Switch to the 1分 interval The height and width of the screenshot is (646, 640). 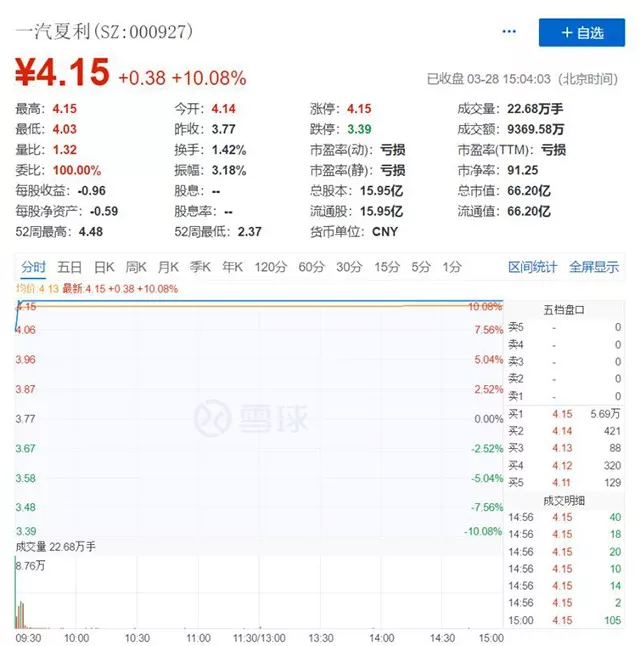(x=452, y=267)
